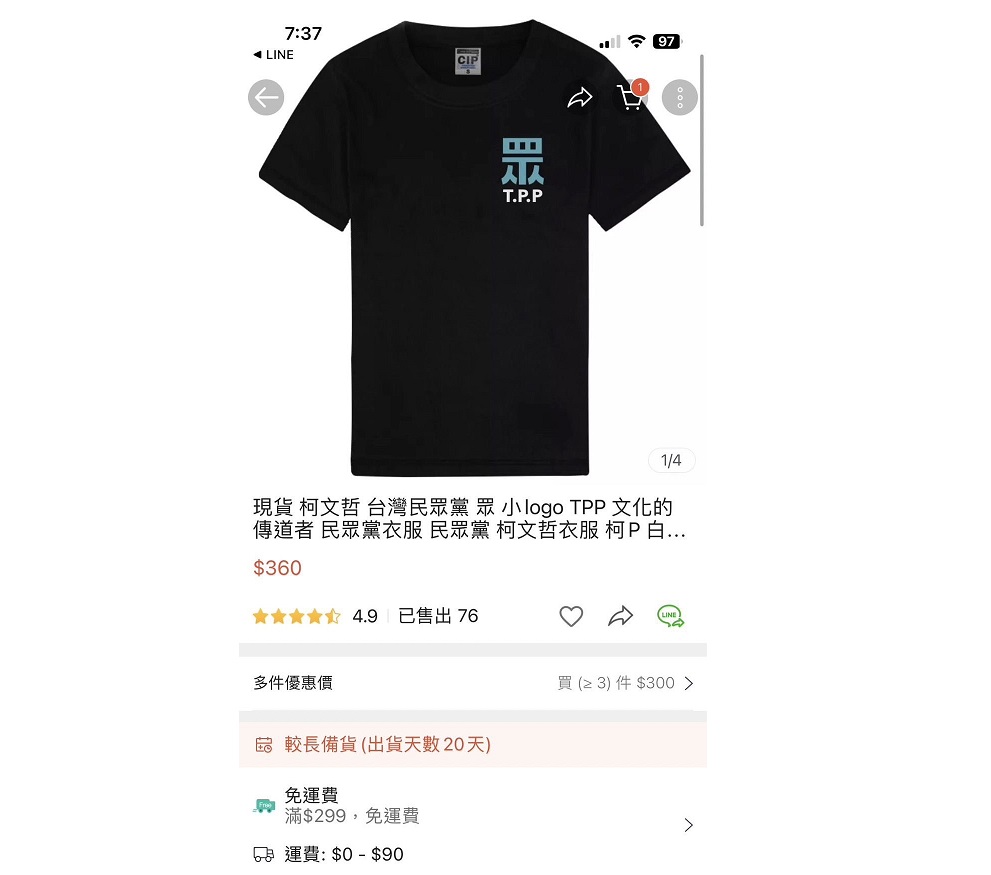
Task: Go back with the arrow button
Action: [x=266, y=97]
